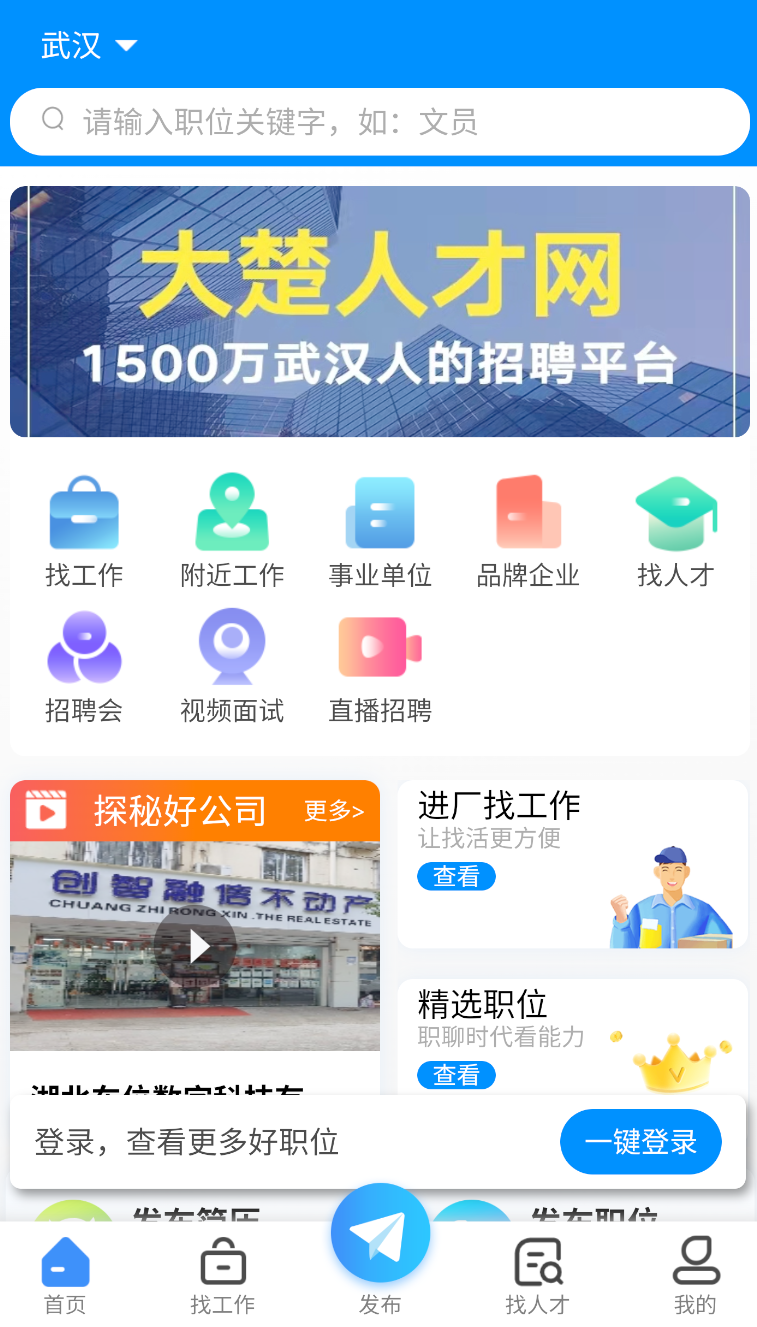The width and height of the screenshot is (757, 1327).
Task: Tap 查看 on the 进厂找工作 card
Action: pyautogui.click(x=456, y=876)
